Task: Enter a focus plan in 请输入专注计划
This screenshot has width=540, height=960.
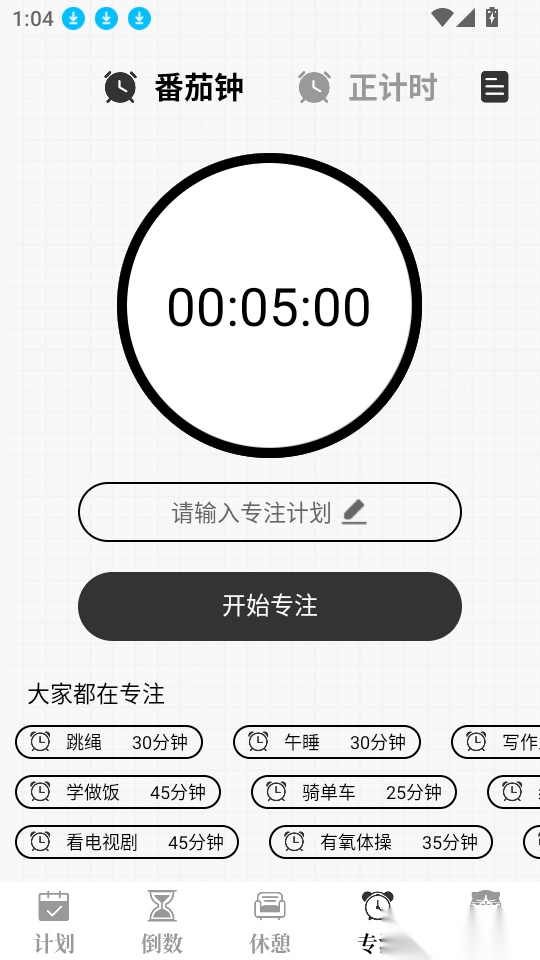Action: (x=269, y=512)
